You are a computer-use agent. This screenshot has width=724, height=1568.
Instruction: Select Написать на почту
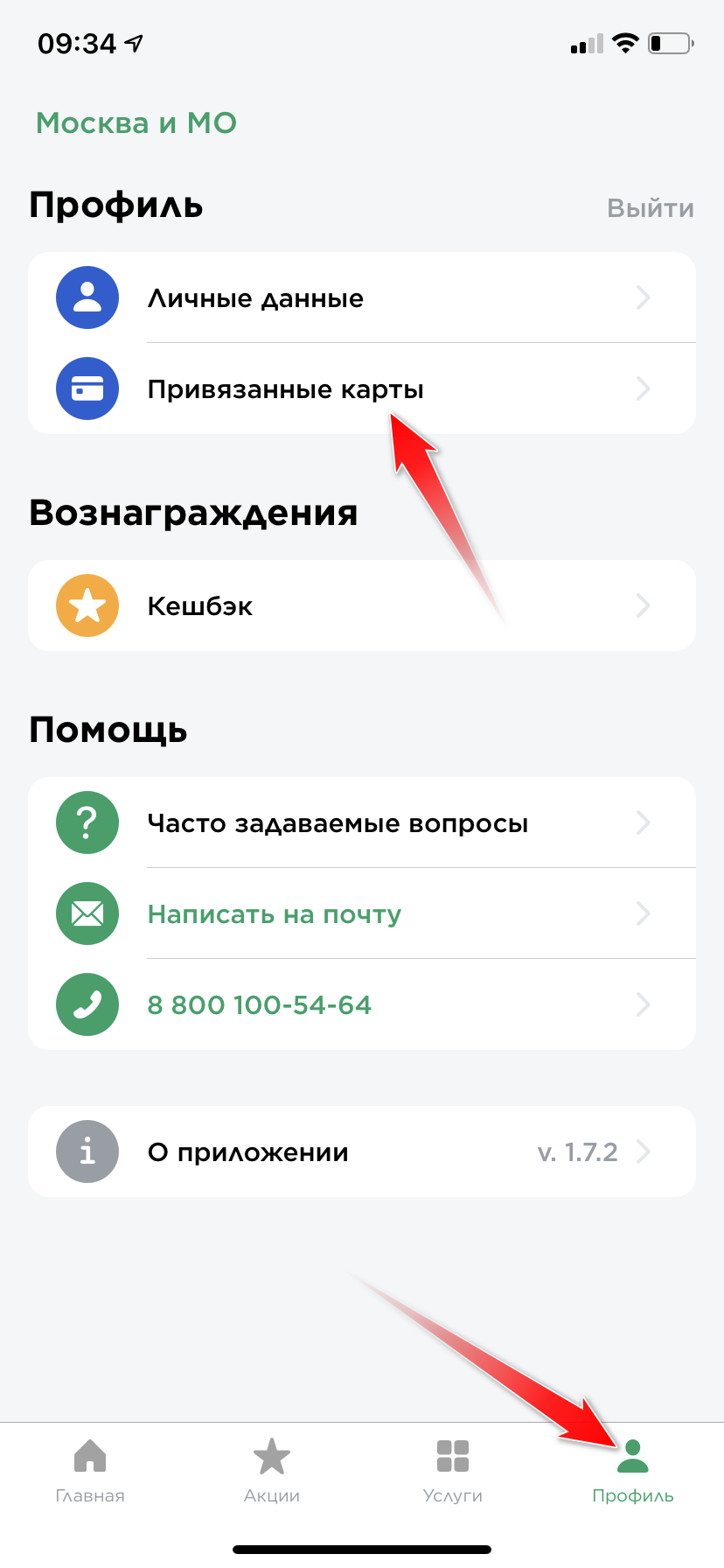(361, 913)
